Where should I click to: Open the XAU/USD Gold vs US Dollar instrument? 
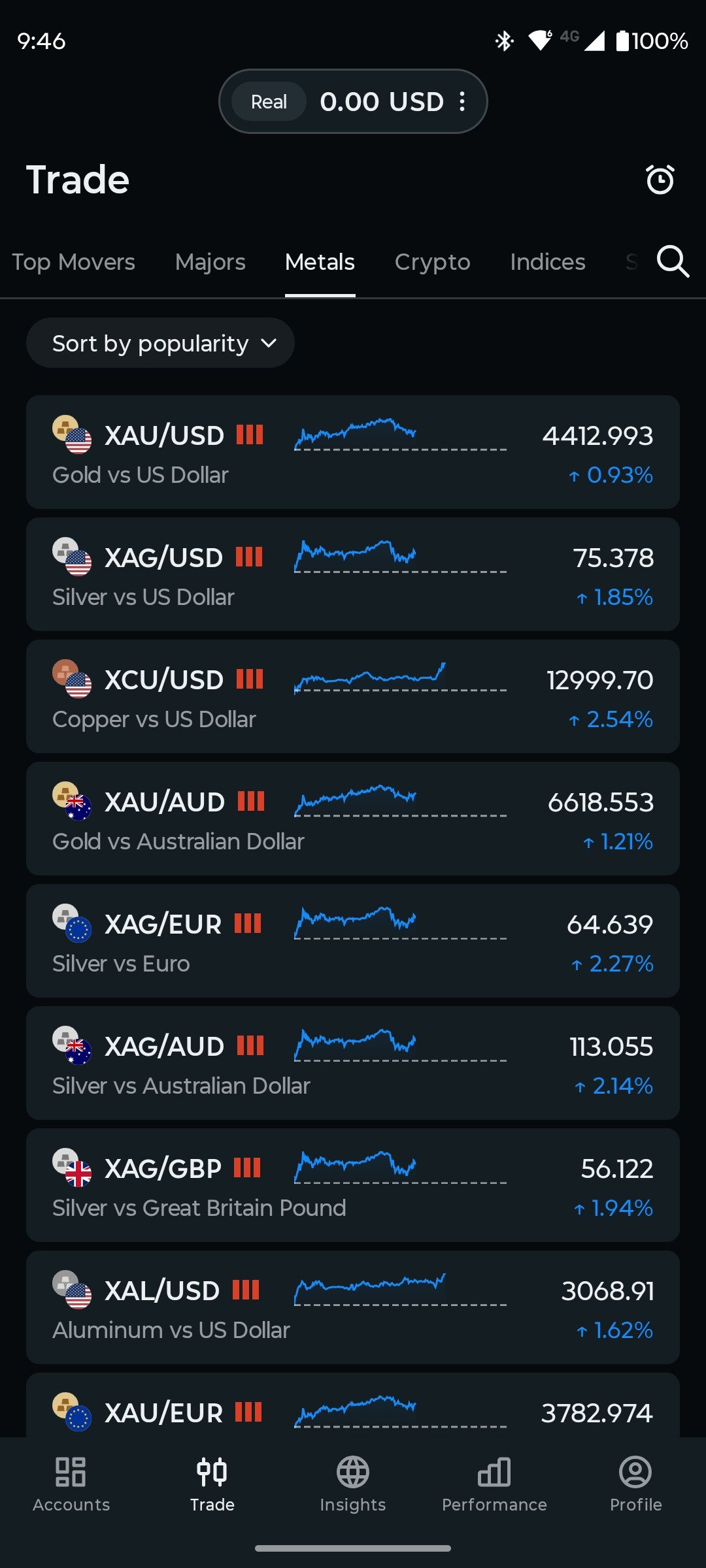(353, 452)
